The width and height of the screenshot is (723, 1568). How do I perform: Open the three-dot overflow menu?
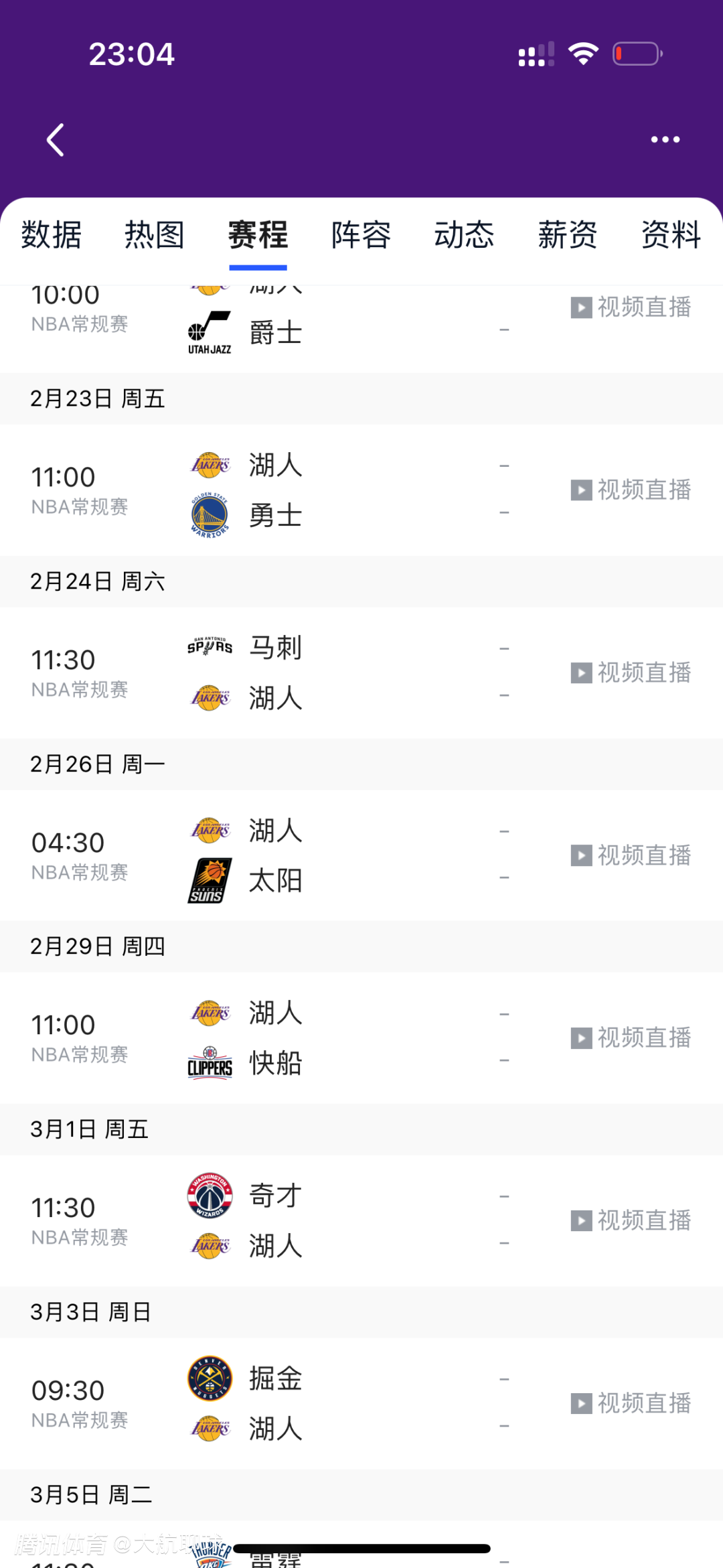tap(665, 139)
